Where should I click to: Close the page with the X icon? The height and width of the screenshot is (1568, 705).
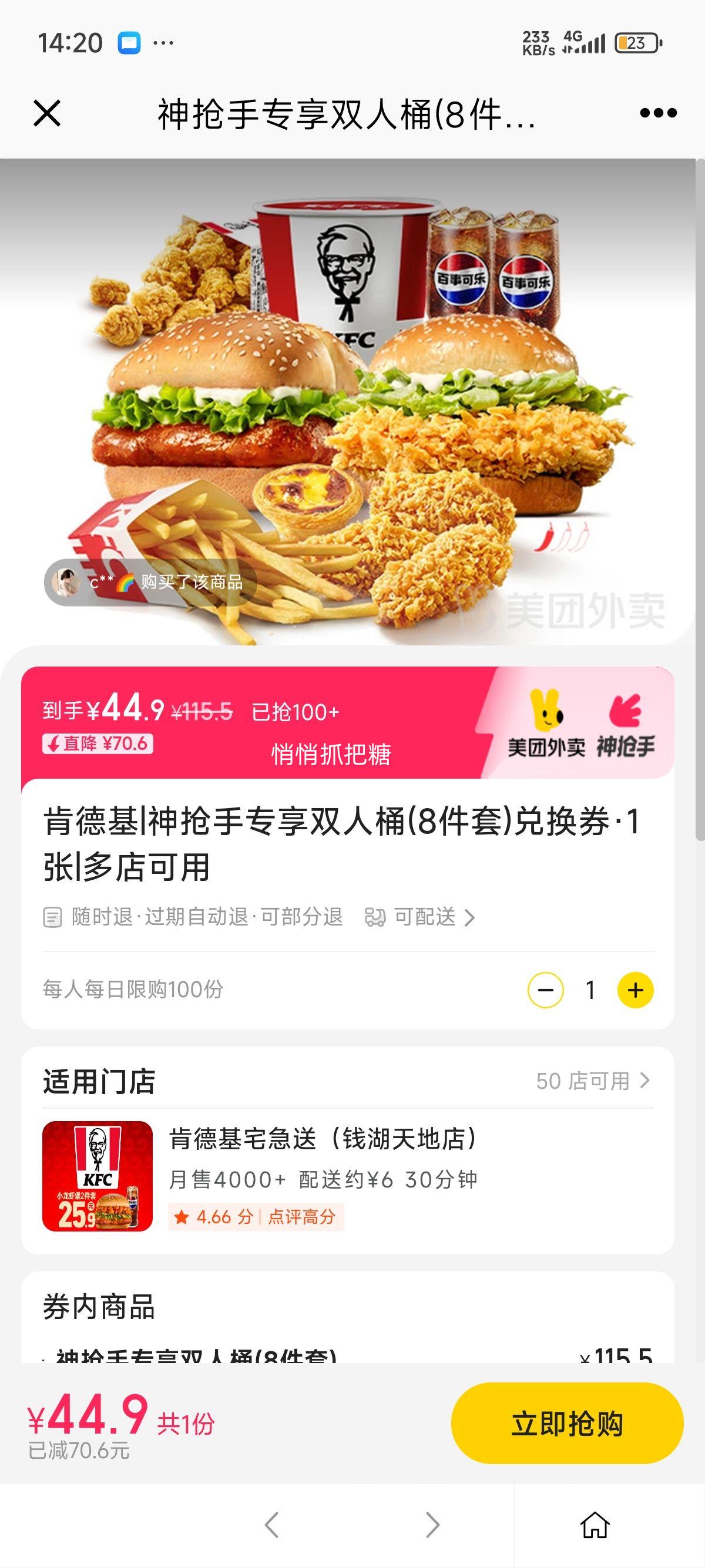point(47,113)
